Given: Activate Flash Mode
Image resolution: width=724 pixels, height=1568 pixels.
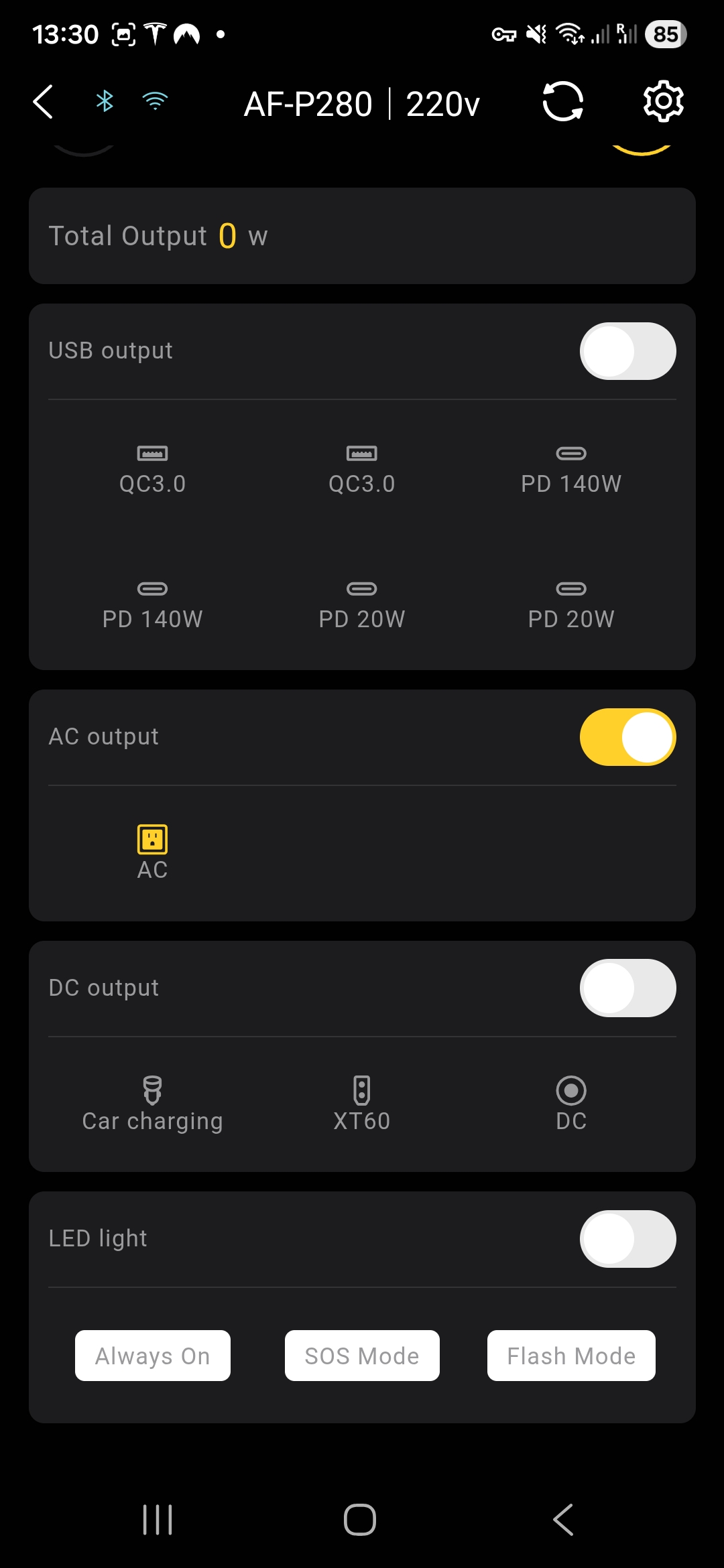Looking at the screenshot, I should [571, 1356].
